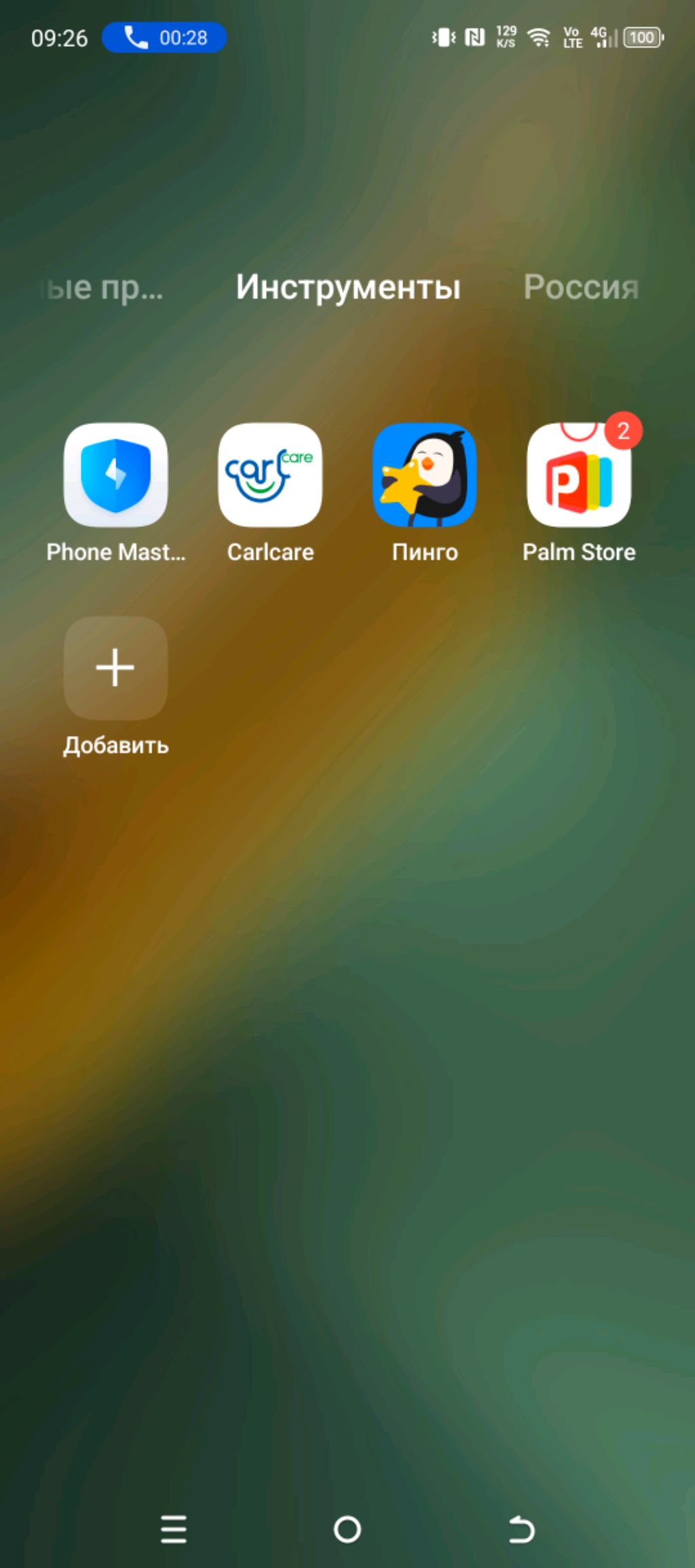Return to the ongoing call from the status bar
This screenshot has width=695, height=1568.
click(x=164, y=37)
